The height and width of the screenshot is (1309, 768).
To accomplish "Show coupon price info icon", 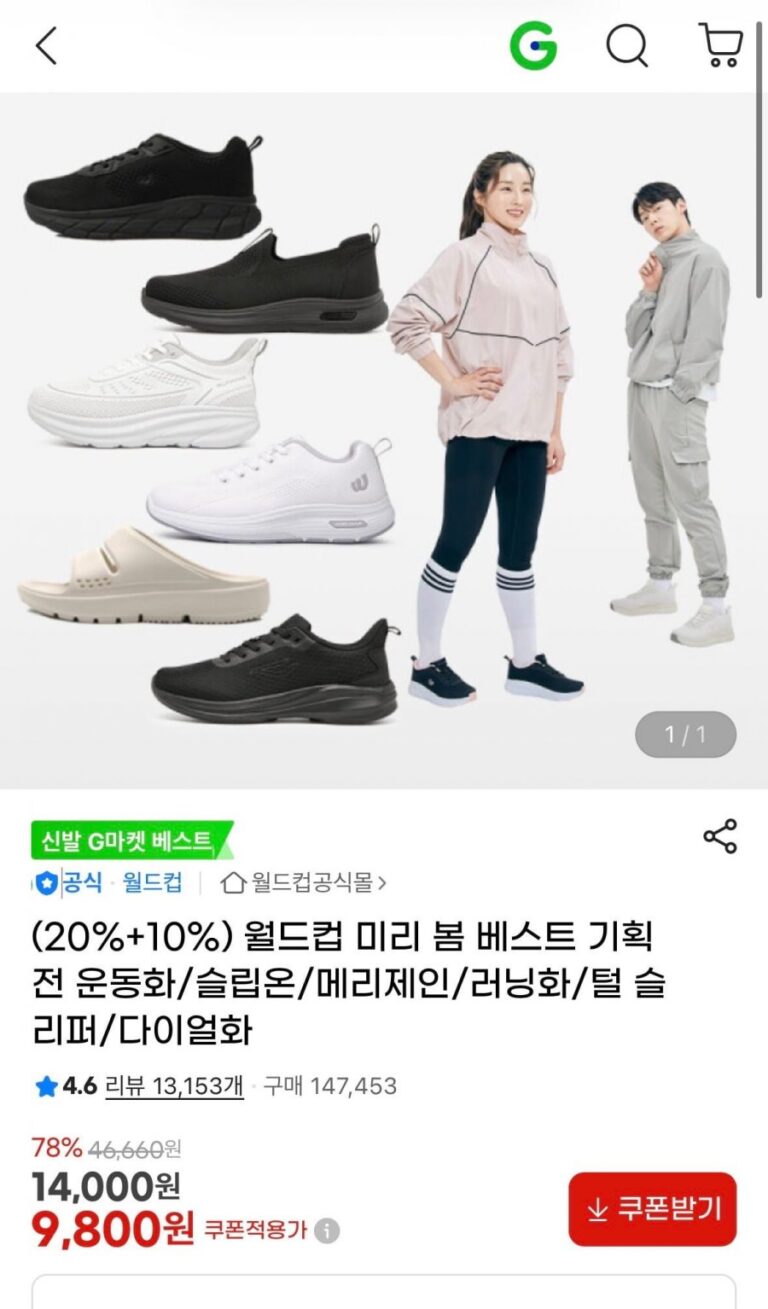I will pyautogui.click(x=326, y=1230).
